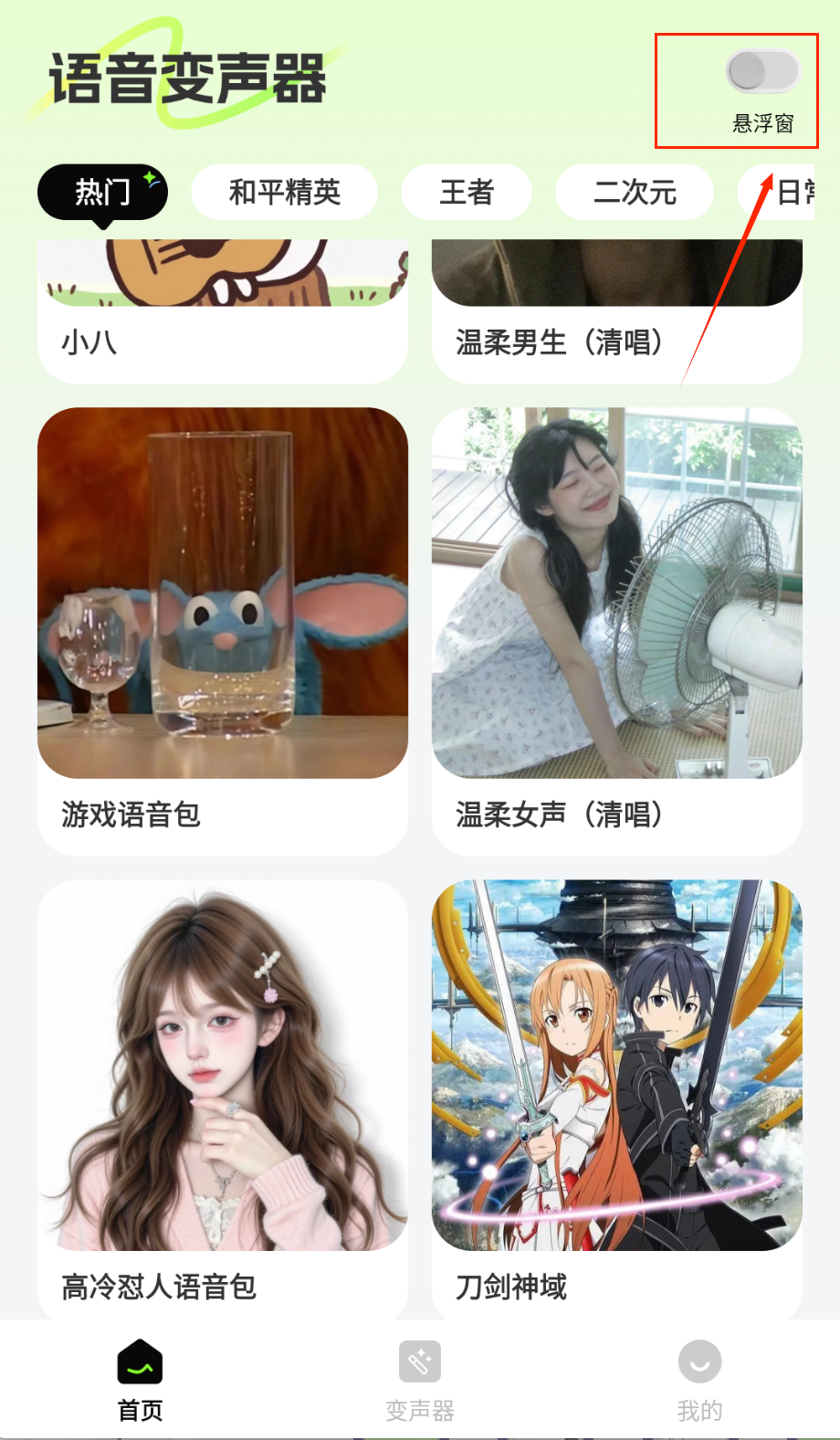
Task: Switch to the 和平精英 category
Action: (x=285, y=192)
